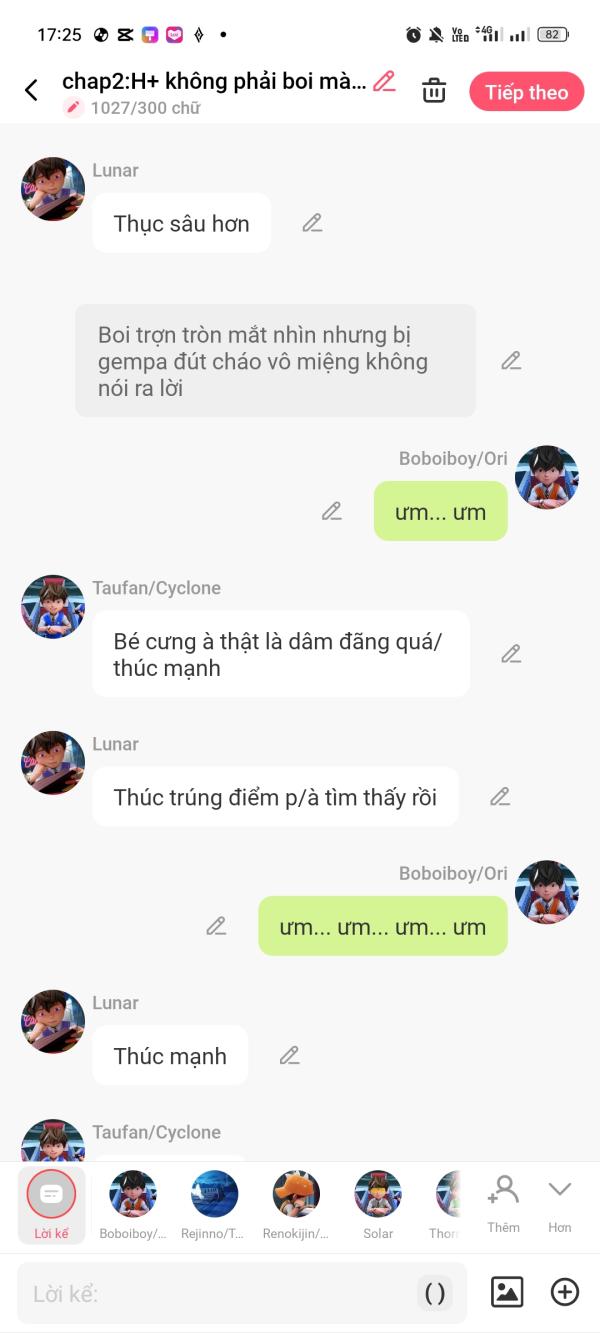Viewport: 600px width, 1333px height.
Task: Select the Lời kể narrator option
Action: click(x=51, y=1204)
